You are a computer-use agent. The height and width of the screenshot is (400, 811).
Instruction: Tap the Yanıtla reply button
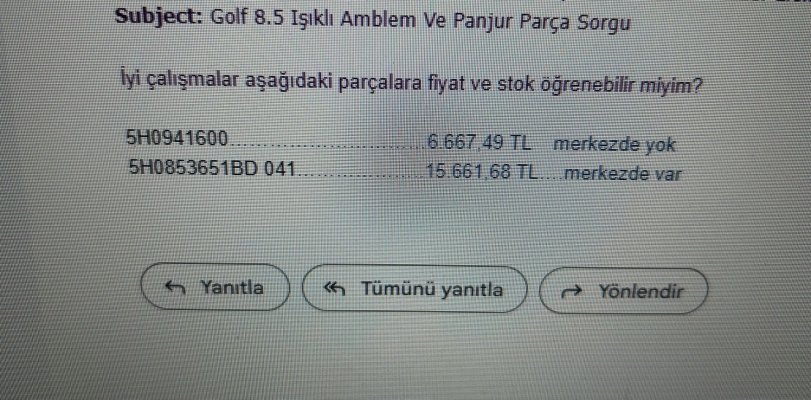(215, 288)
